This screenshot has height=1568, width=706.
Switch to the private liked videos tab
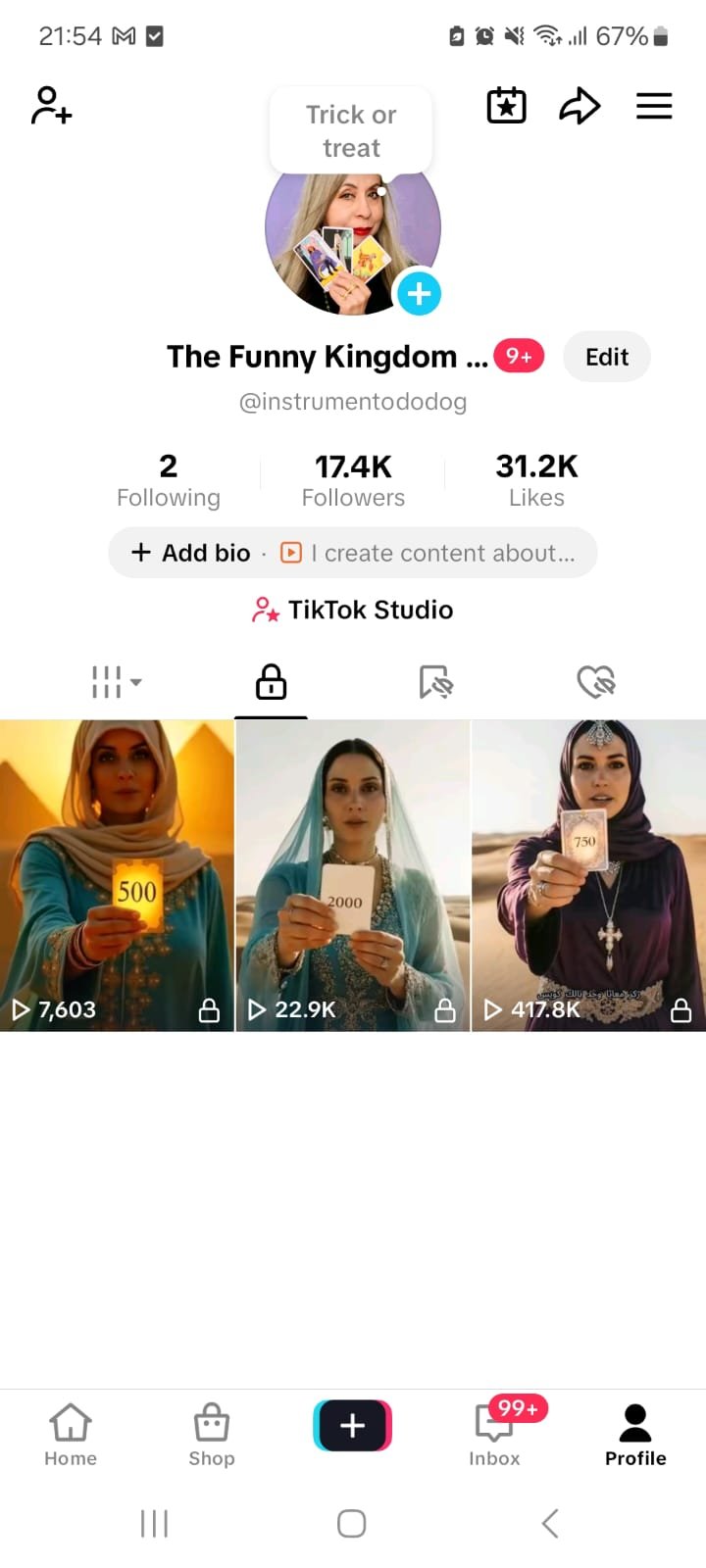[595, 682]
